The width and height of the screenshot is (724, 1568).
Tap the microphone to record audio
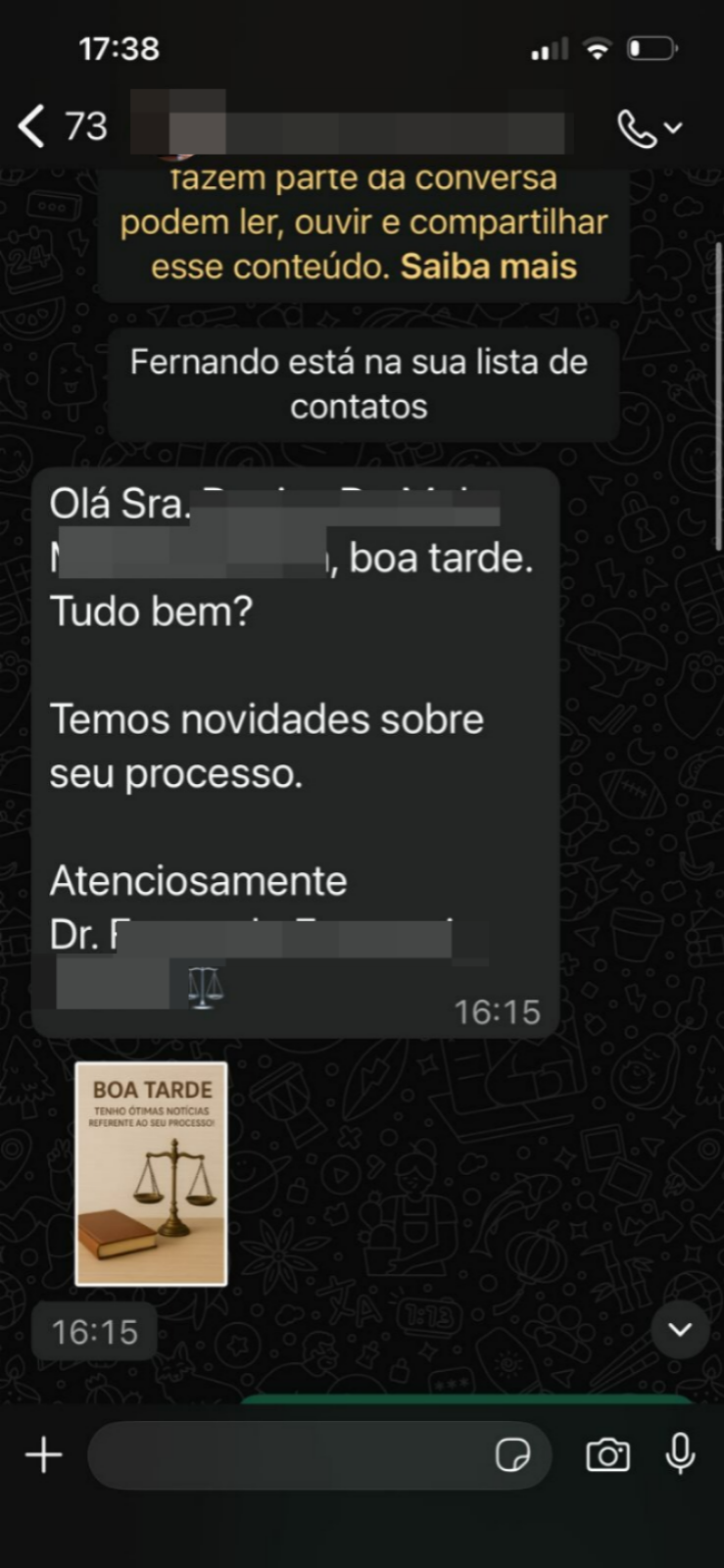pos(680,1455)
